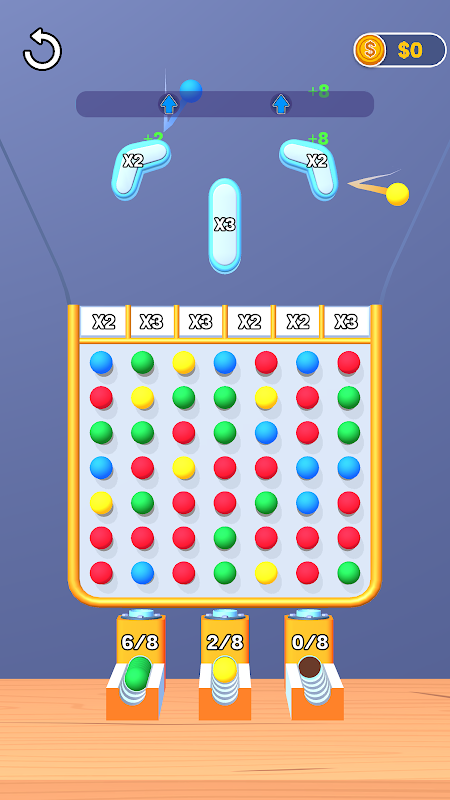450x800 pixels.
Task: Pick the yellow ball in the grid's top row
Action: (184, 362)
